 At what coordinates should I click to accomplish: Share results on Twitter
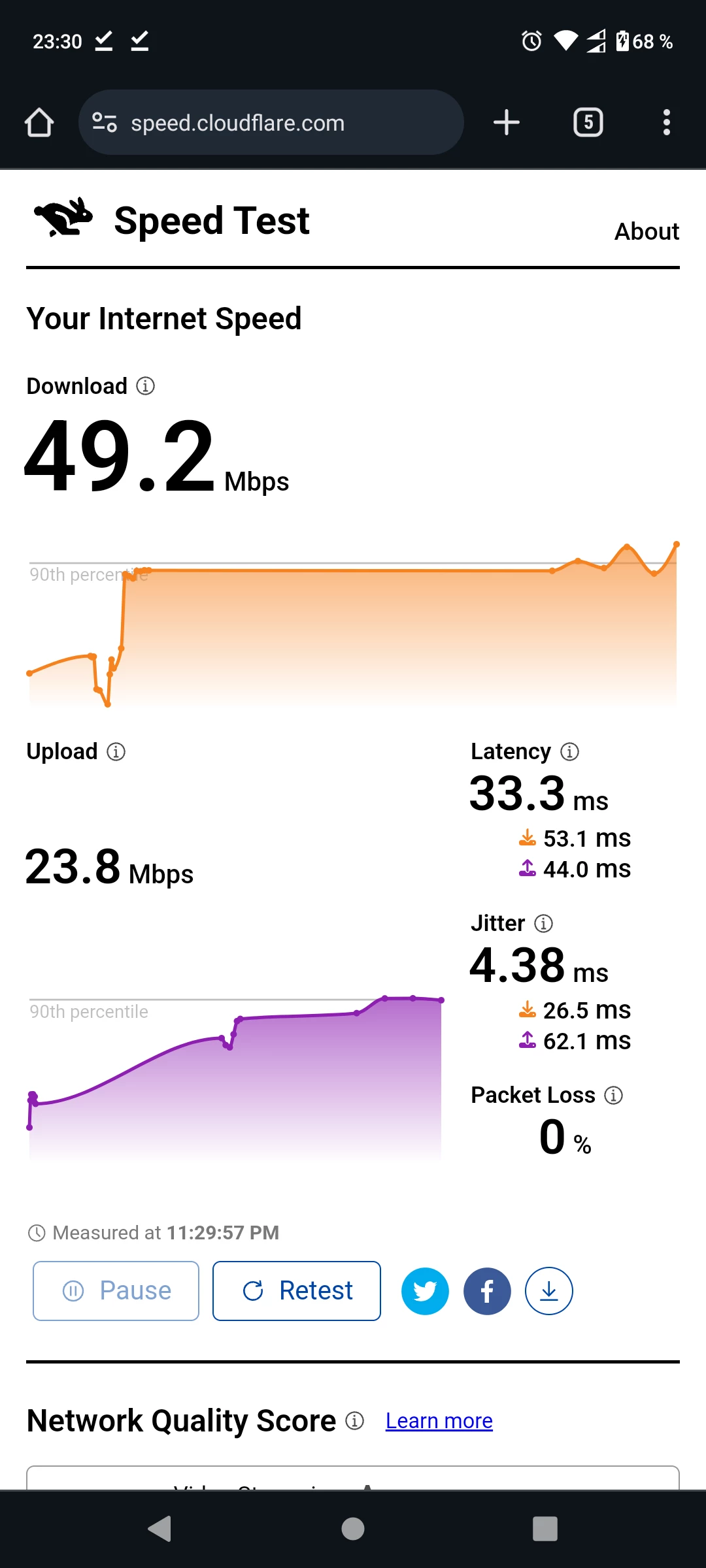(425, 1291)
